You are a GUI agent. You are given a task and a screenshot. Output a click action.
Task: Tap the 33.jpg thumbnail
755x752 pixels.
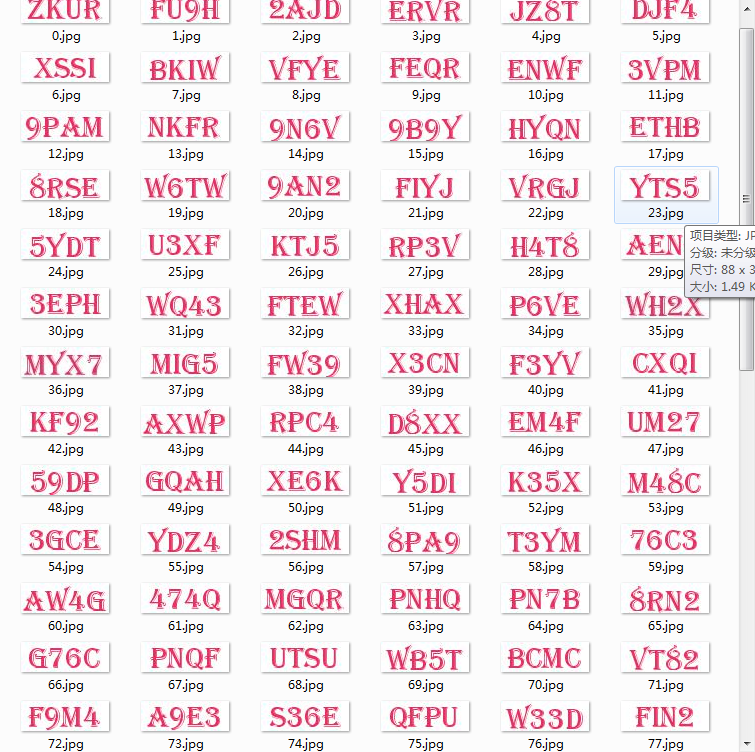click(x=425, y=304)
